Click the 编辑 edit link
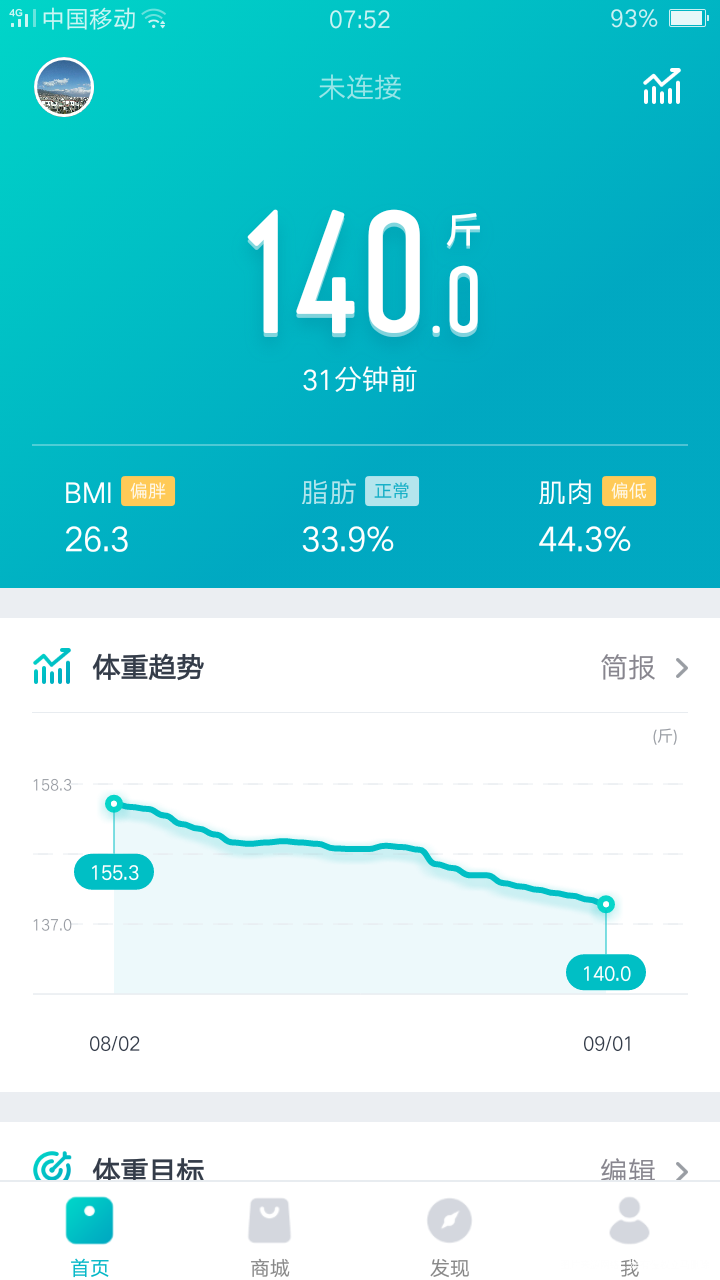The height and width of the screenshot is (1280, 720). pyautogui.click(x=627, y=1168)
